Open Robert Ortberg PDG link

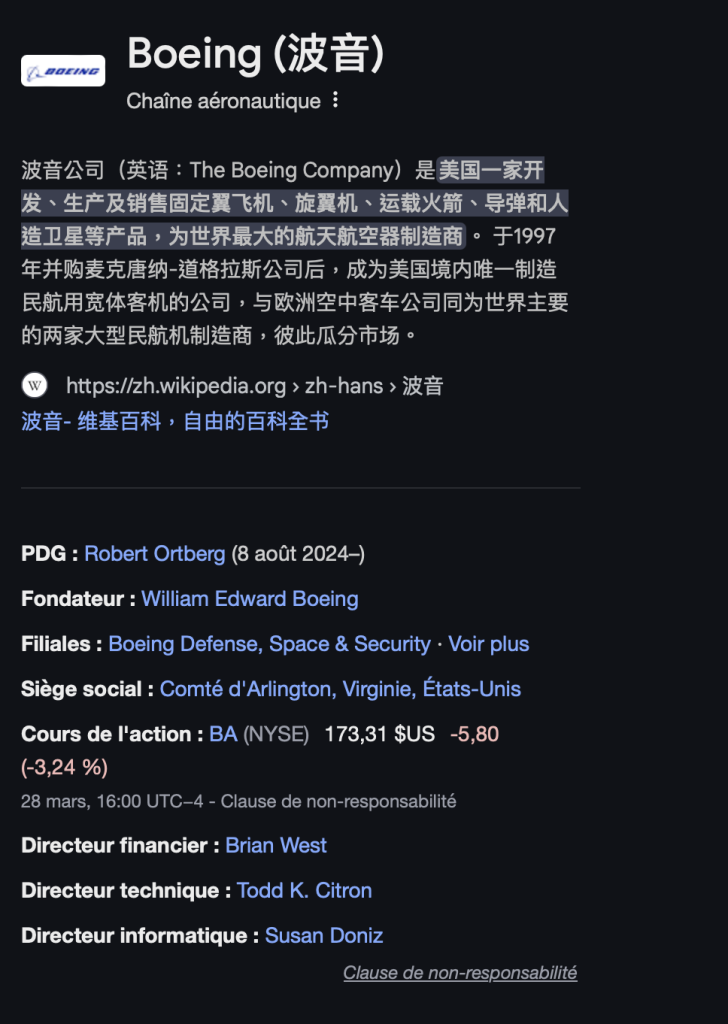pos(155,553)
